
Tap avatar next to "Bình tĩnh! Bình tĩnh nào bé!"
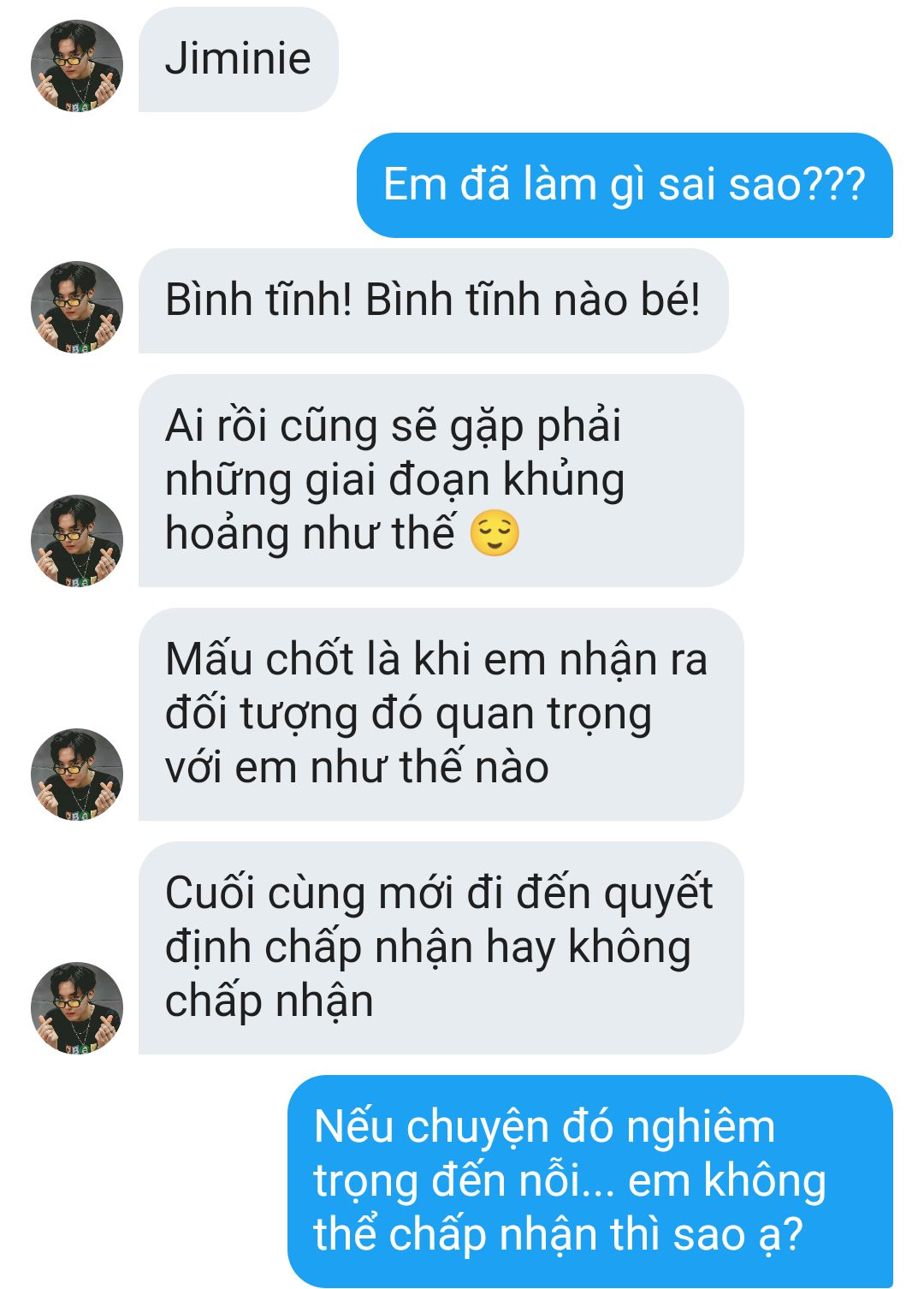click(77, 306)
